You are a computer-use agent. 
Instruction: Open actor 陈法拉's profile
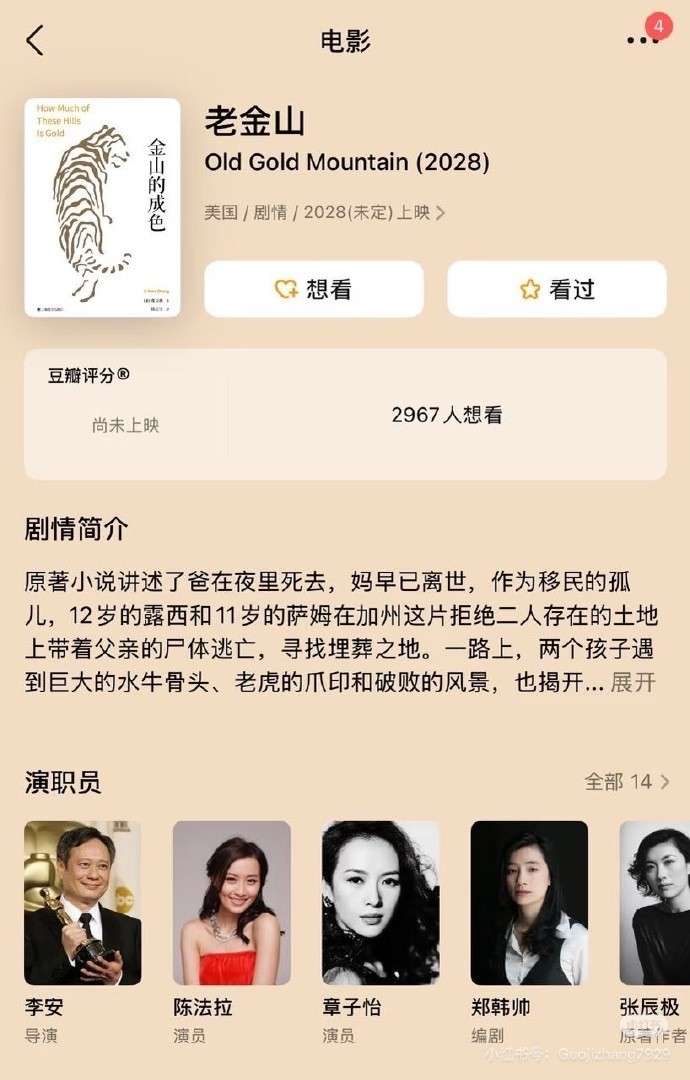[x=231, y=932]
